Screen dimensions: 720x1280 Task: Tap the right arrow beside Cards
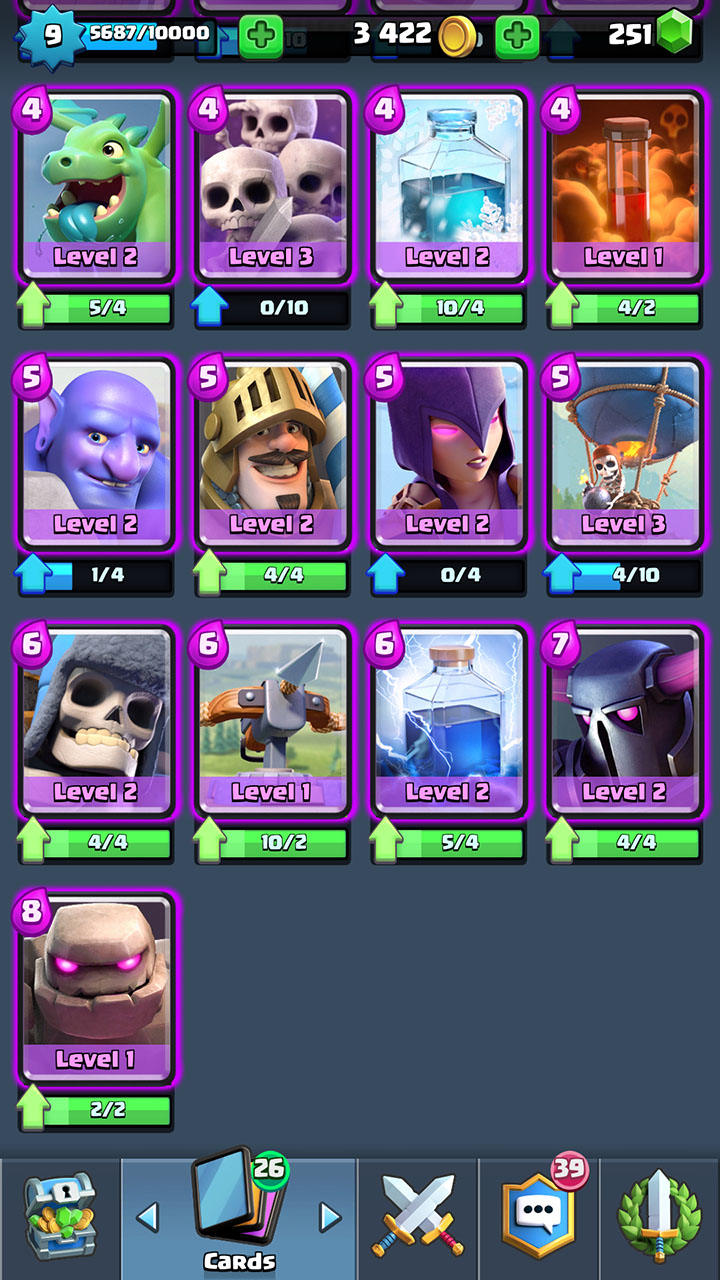click(330, 1217)
